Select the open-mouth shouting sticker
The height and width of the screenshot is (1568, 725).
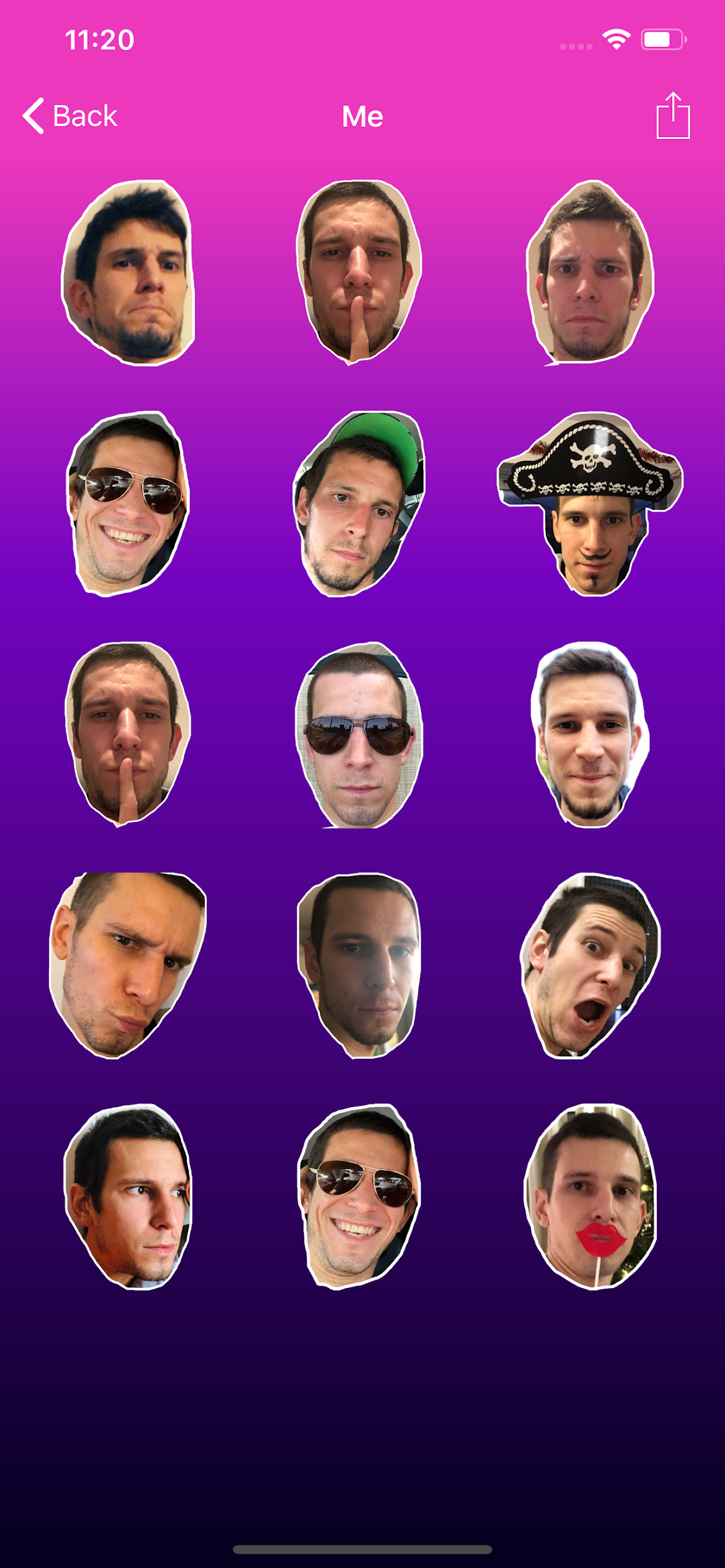coord(590,966)
